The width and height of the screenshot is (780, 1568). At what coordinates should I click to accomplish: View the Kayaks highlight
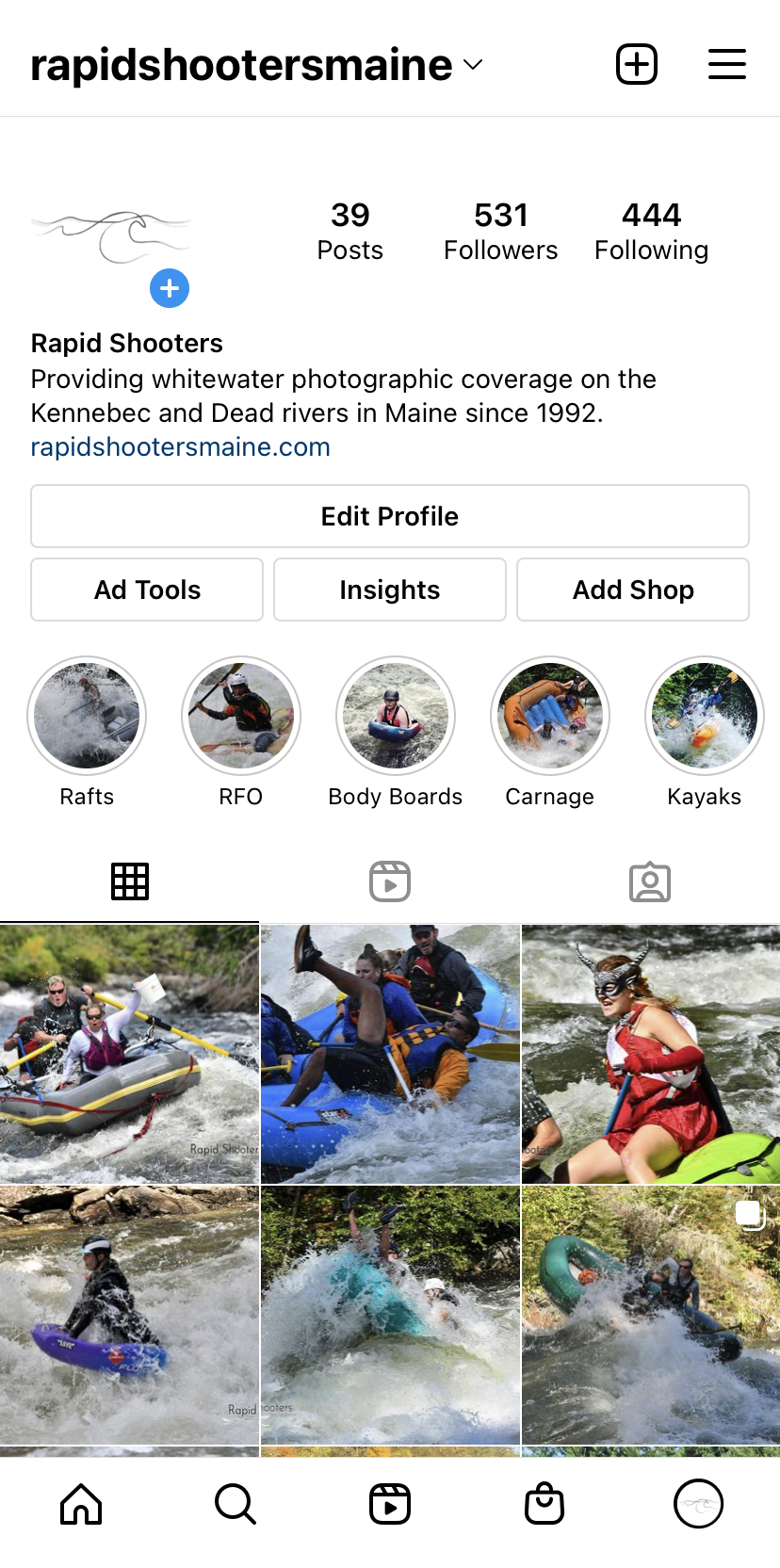(705, 716)
